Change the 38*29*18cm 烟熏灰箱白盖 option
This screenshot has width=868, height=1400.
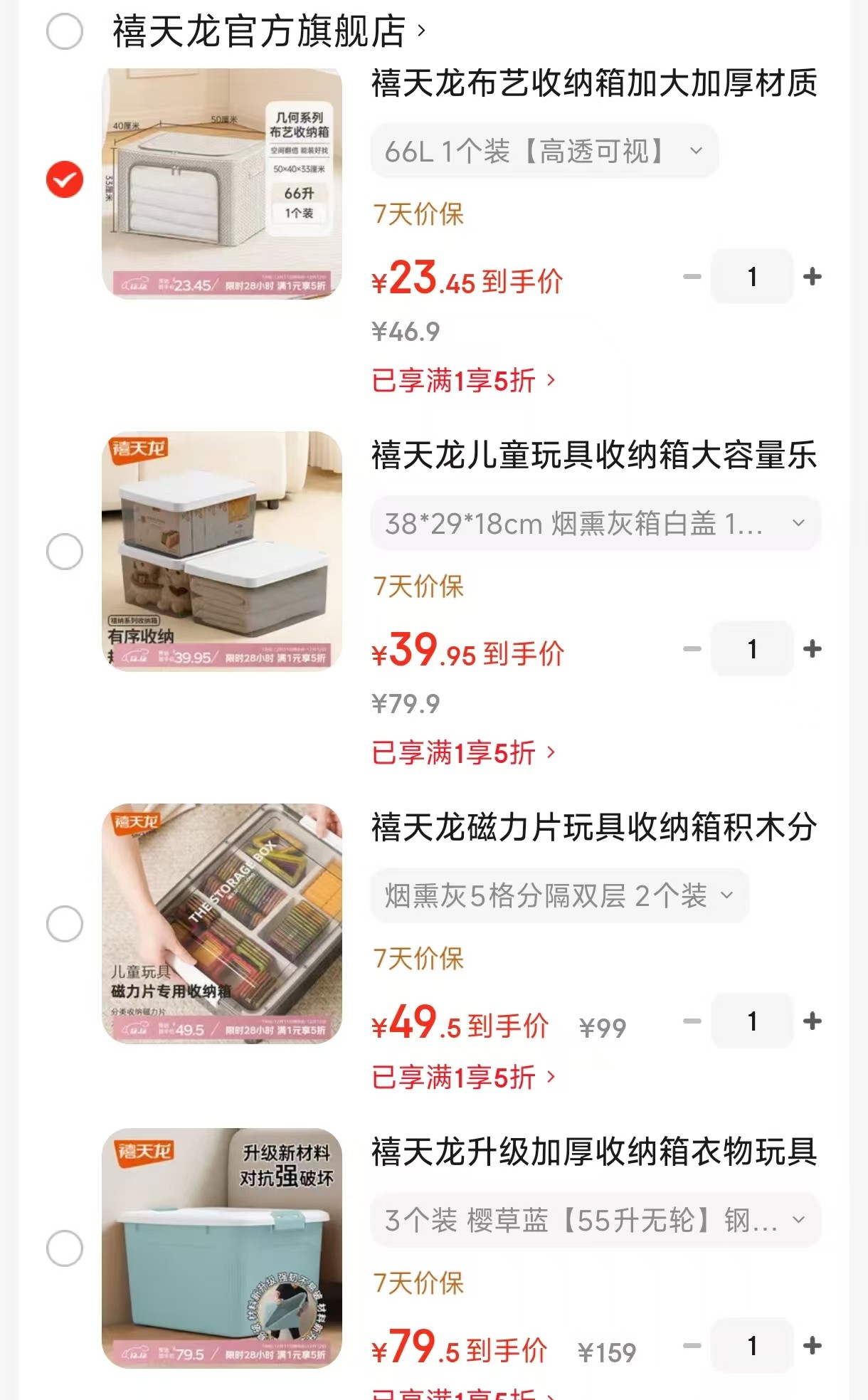(x=595, y=524)
